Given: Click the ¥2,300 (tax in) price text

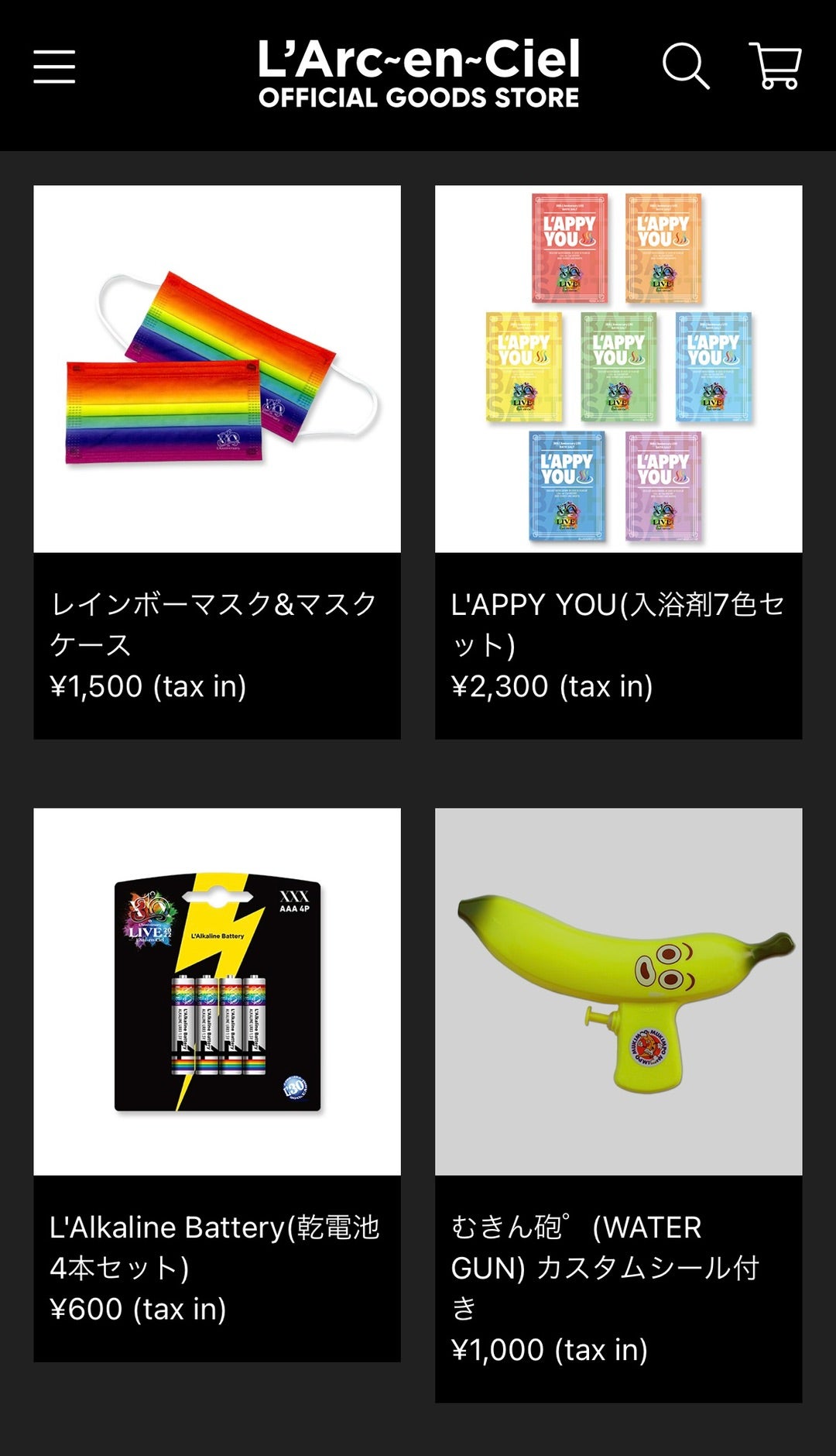Looking at the screenshot, I should 551,686.
